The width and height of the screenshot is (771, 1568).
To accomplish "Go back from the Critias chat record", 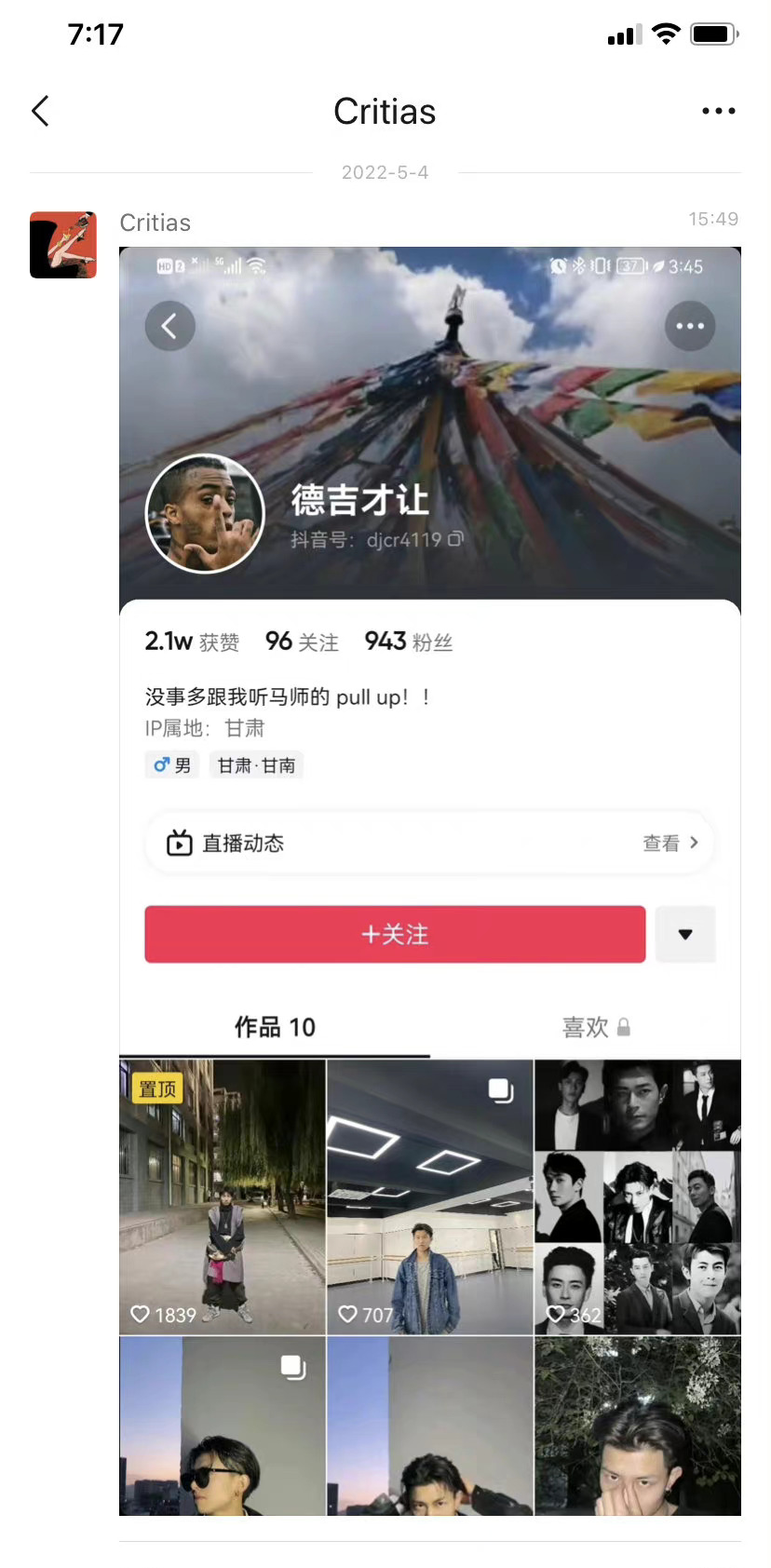I will (40, 112).
